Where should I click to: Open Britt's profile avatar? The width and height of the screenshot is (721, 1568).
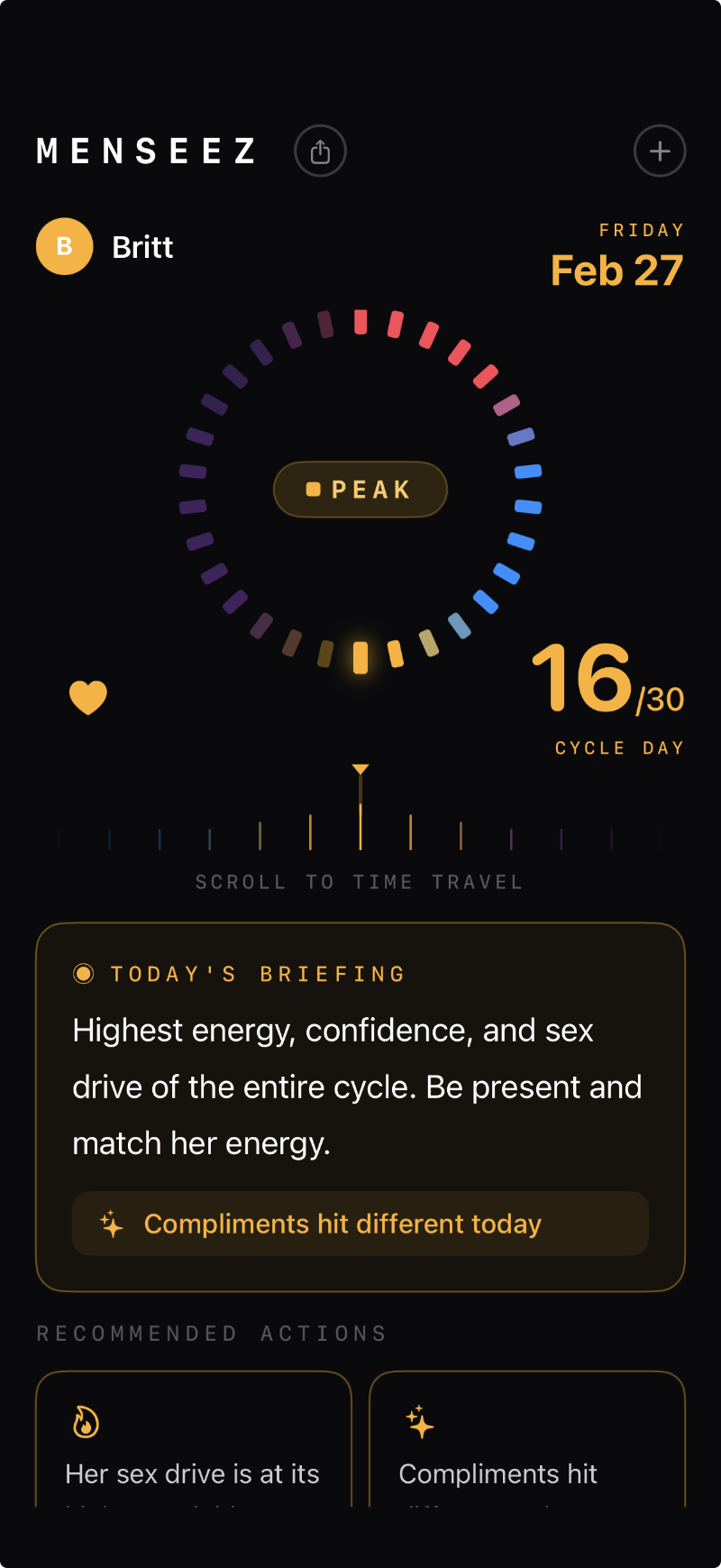64,246
